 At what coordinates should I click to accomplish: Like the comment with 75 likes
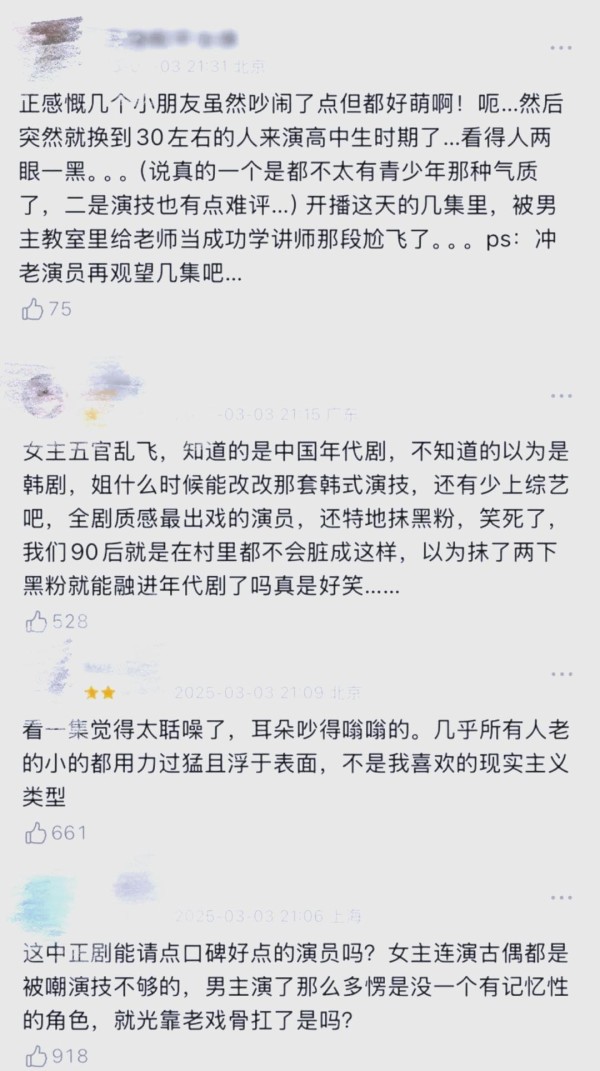click(x=33, y=309)
